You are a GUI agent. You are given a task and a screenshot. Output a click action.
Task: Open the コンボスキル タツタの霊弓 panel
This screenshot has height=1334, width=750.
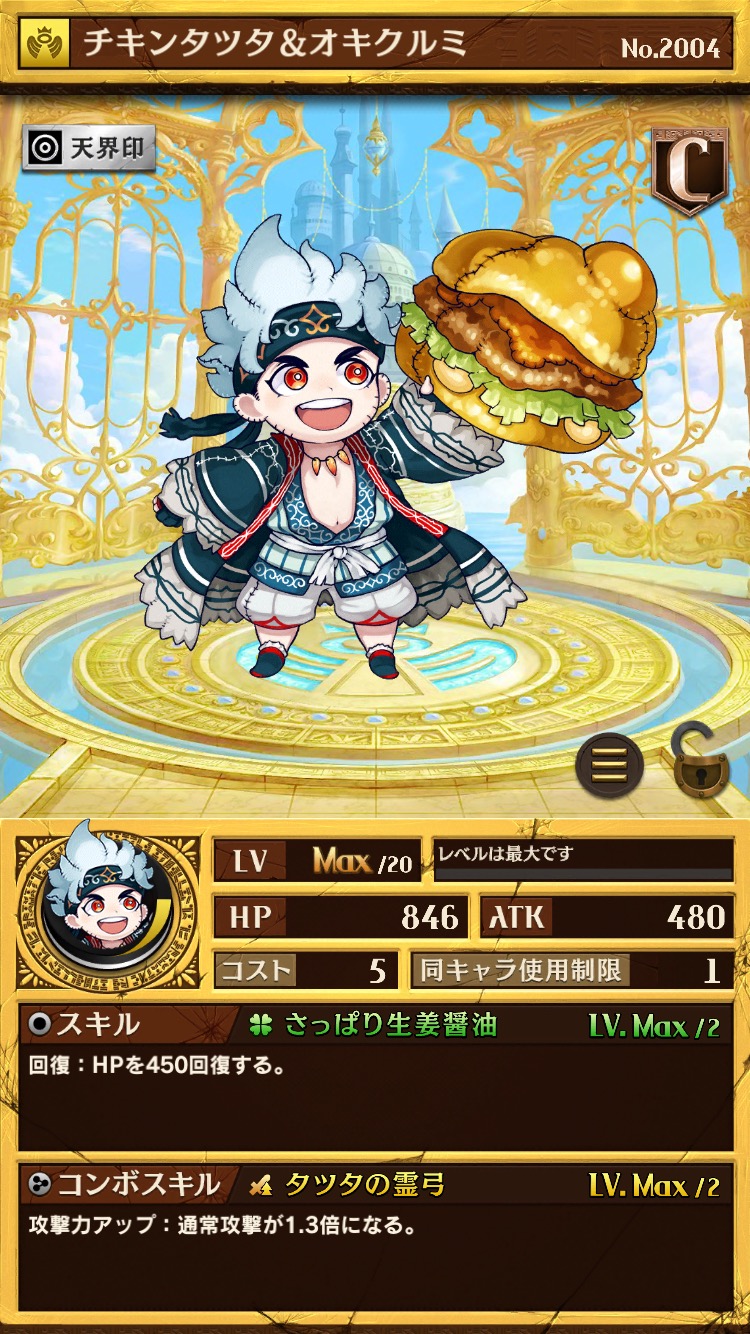(x=375, y=1236)
